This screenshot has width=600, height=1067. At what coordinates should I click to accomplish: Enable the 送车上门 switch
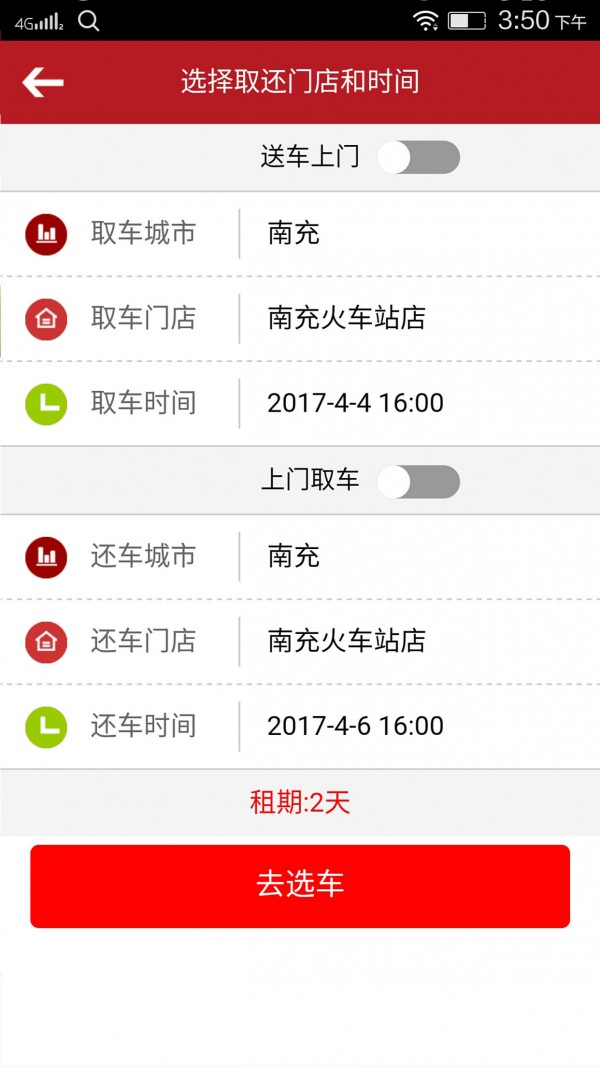418,157
